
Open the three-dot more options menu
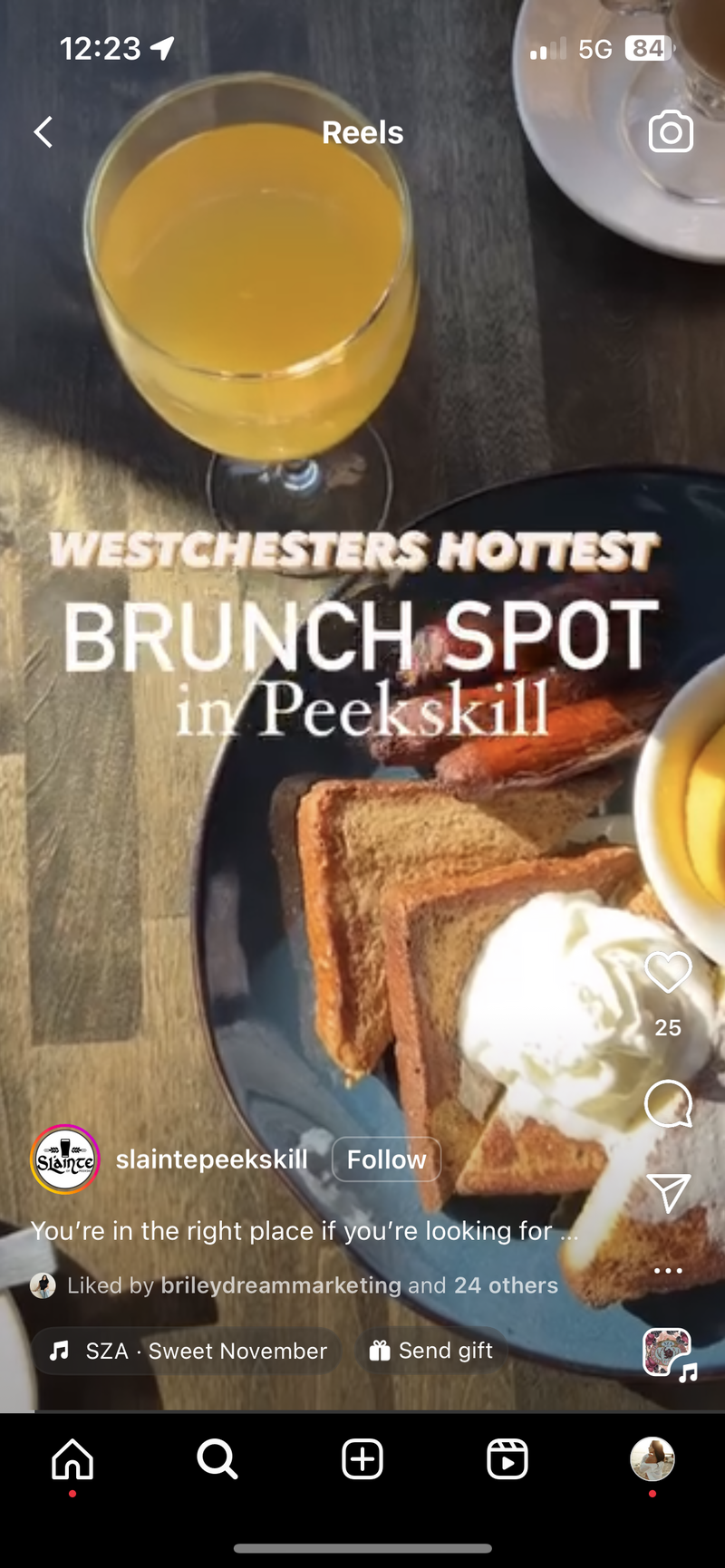coord(668,1271)
